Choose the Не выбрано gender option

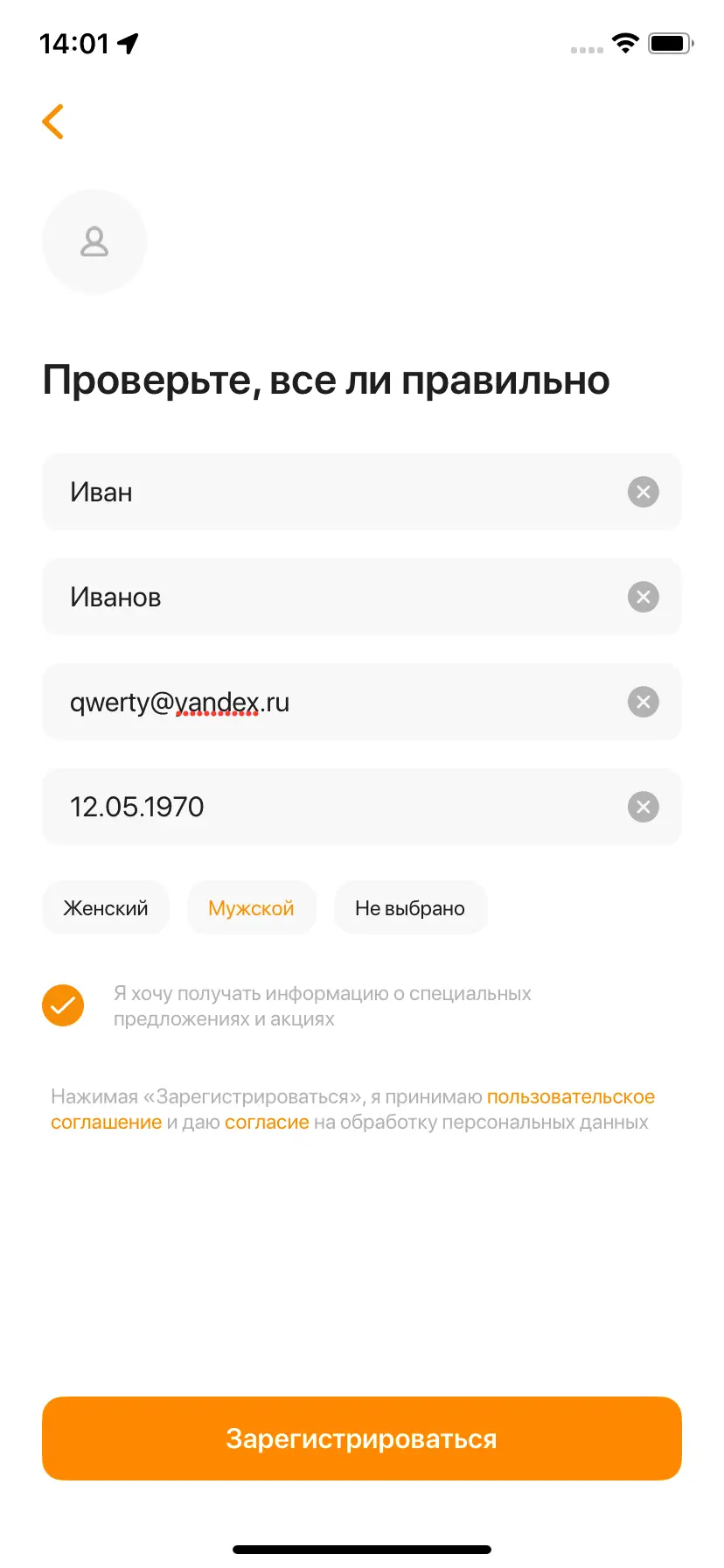[410, 908]
